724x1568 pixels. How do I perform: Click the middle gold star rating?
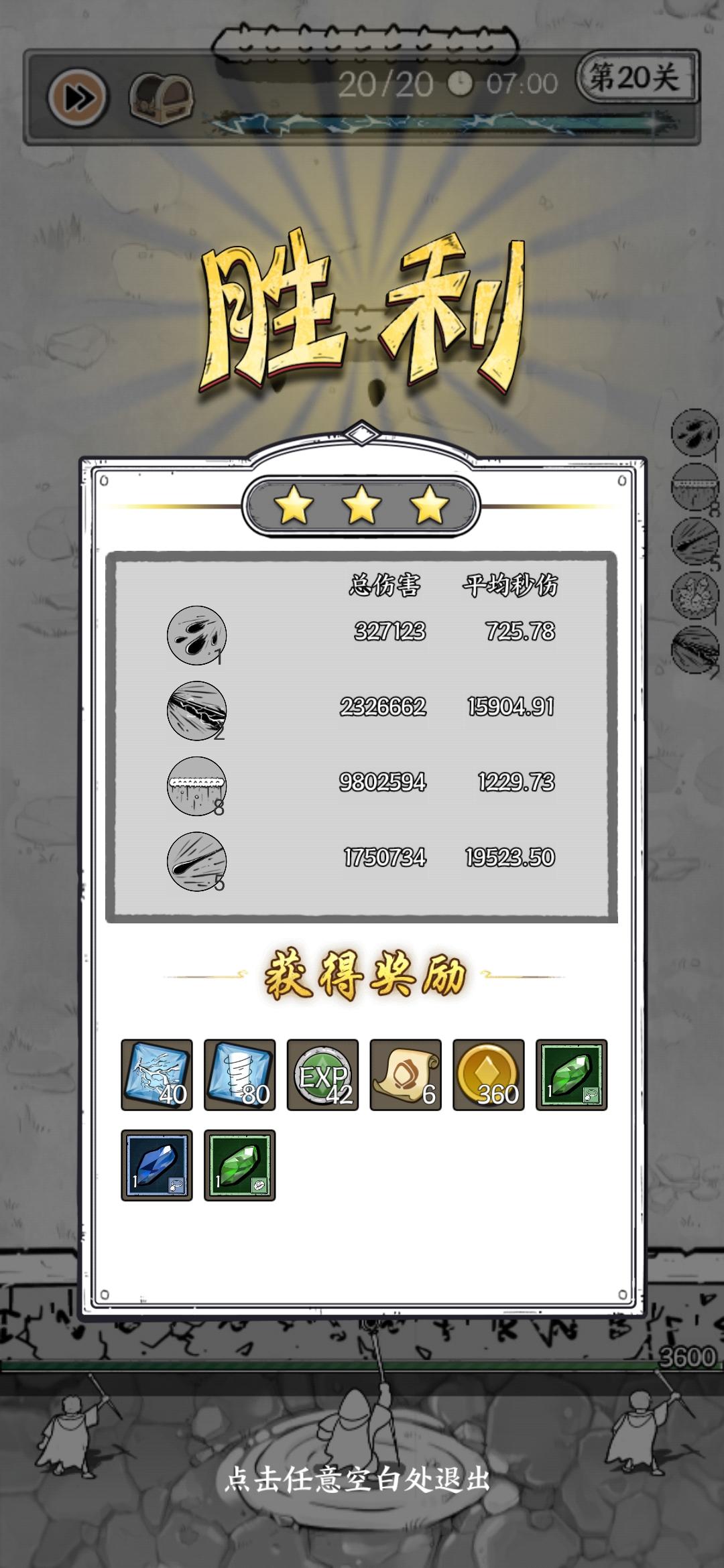pyautogui.click(x=362, y=504)
